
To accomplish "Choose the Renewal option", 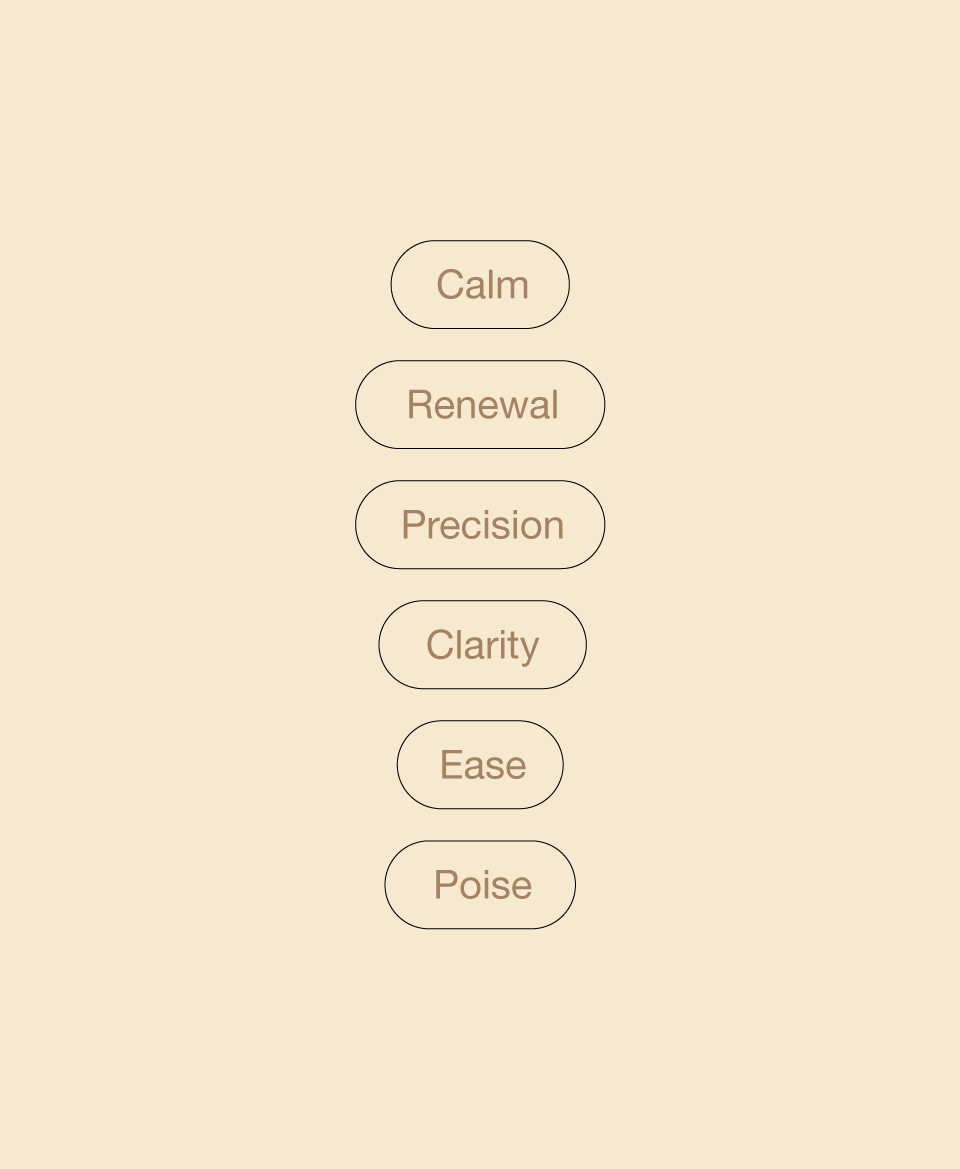I will tap(480, 405).
